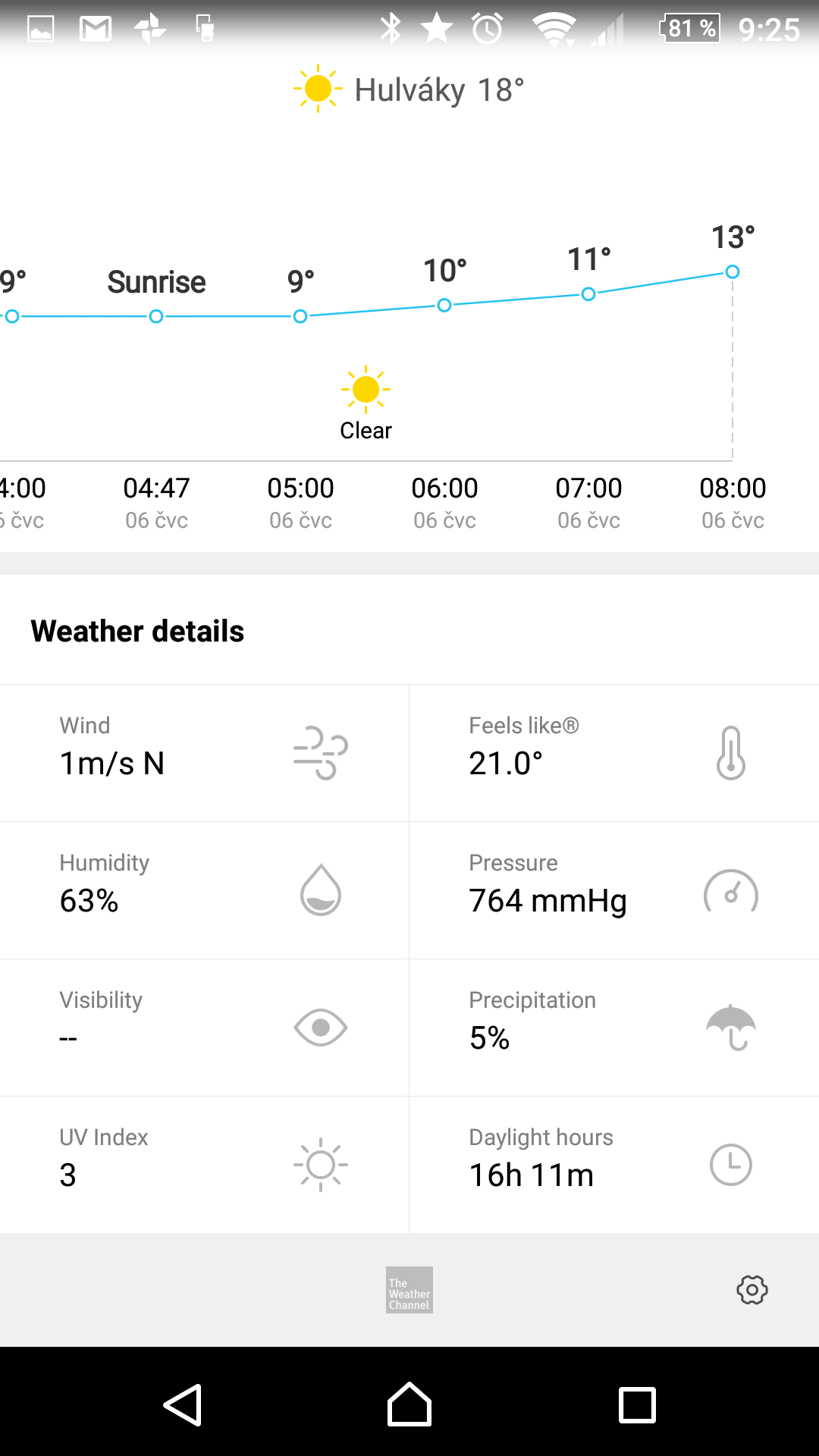This screenshot has width=819, height=1456.
Task: Tap the Hulváky 18° location header
Action: (409, 89)
